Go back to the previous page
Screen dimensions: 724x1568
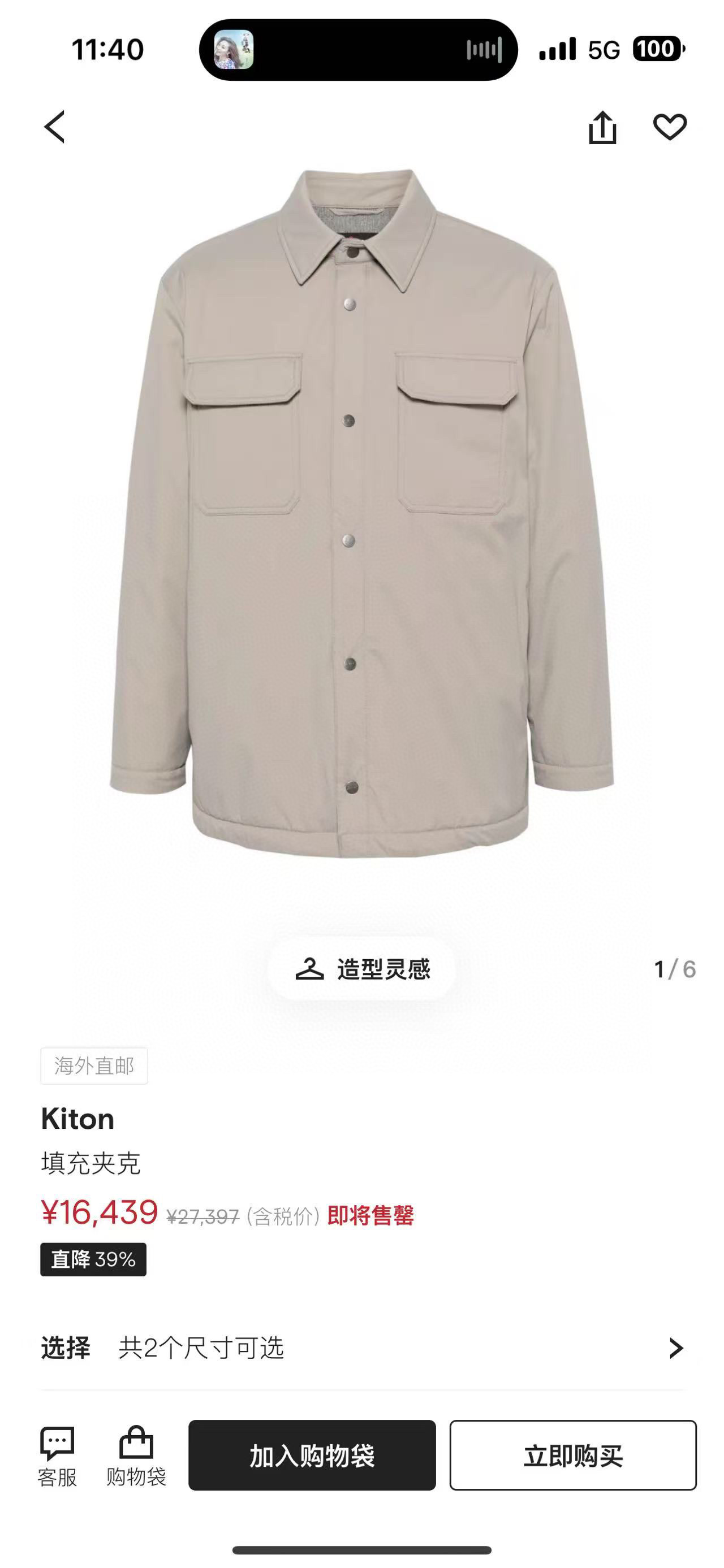click(x=55, y=127)
